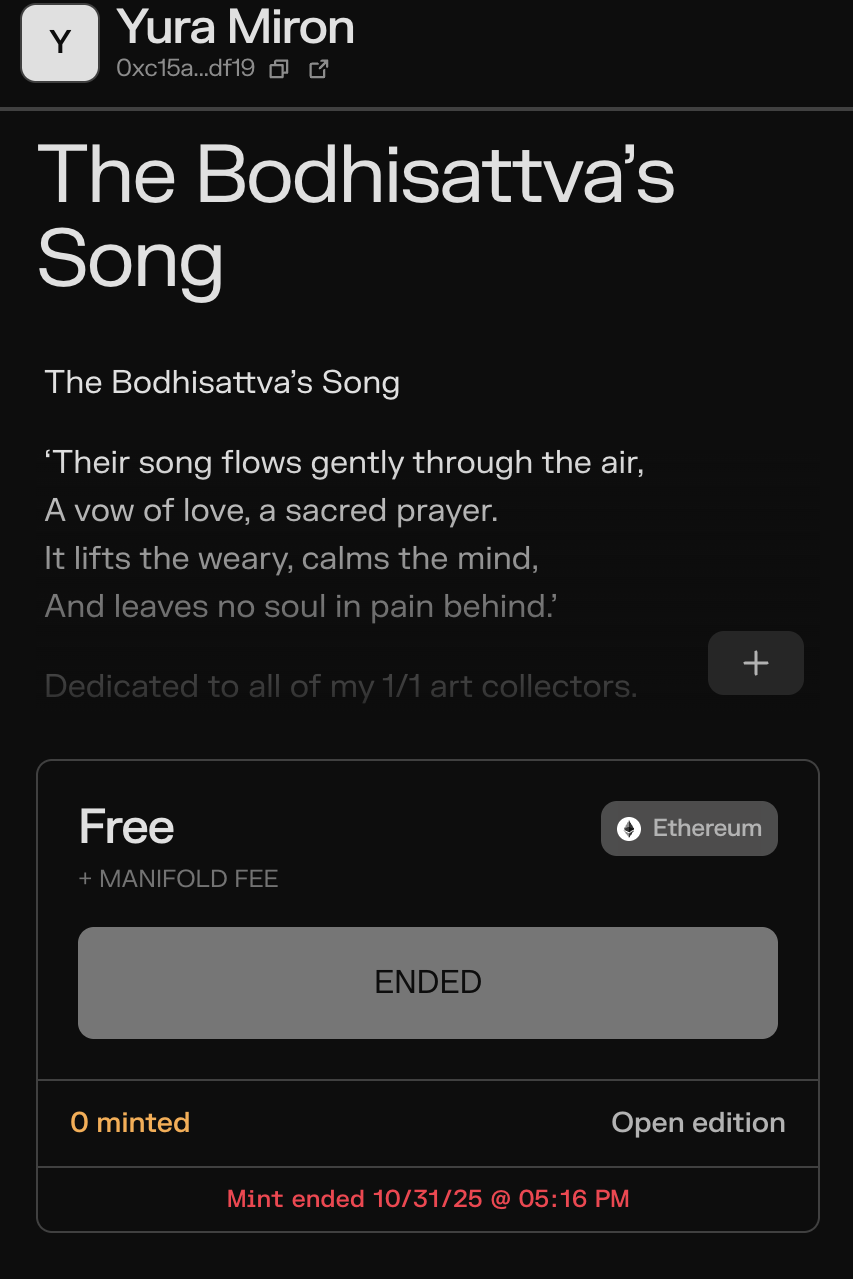Copy the wallet address 0xc15a...df19
Viewport: 853px width, 1279px height.
coord(280,69)
